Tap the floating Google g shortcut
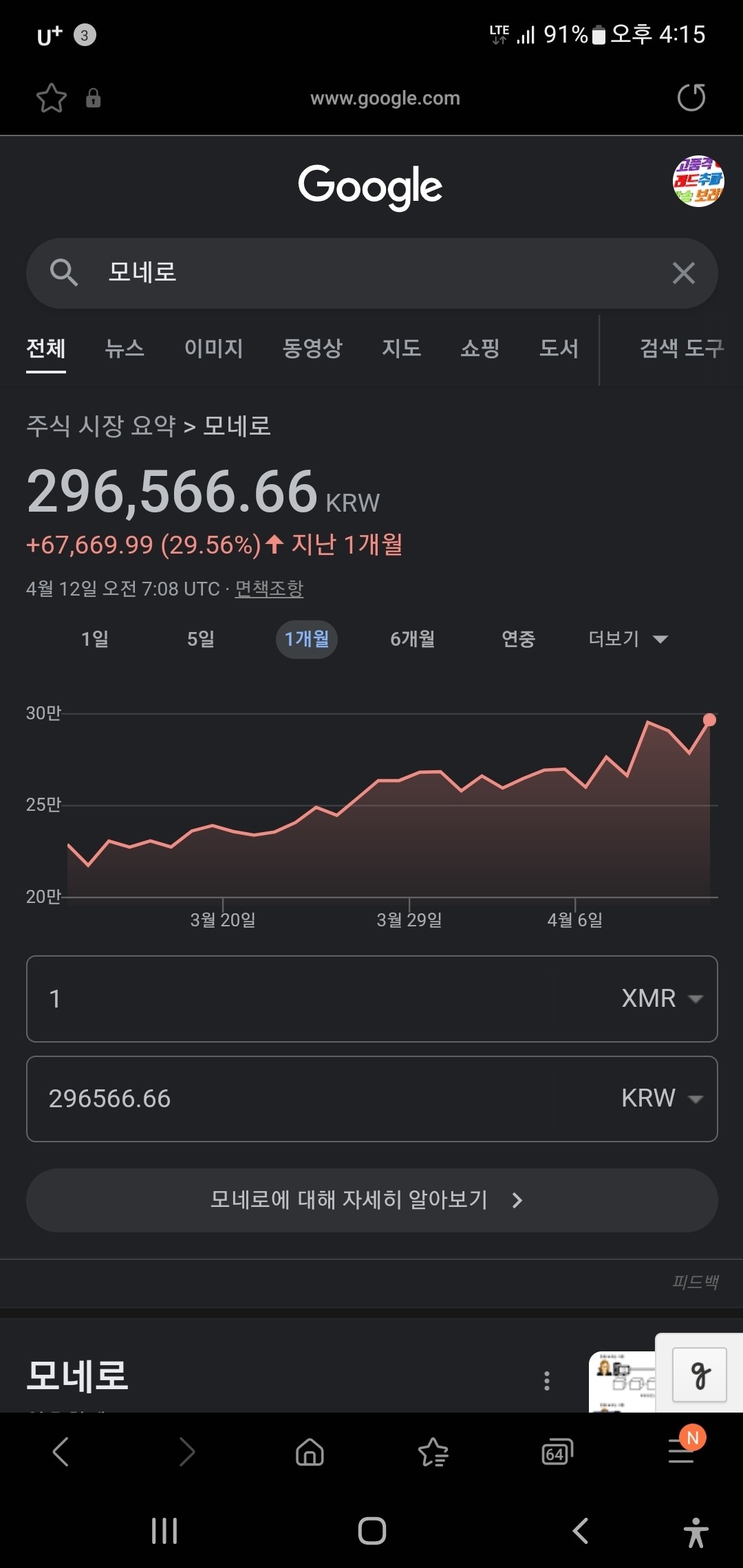 point(698,1375)
